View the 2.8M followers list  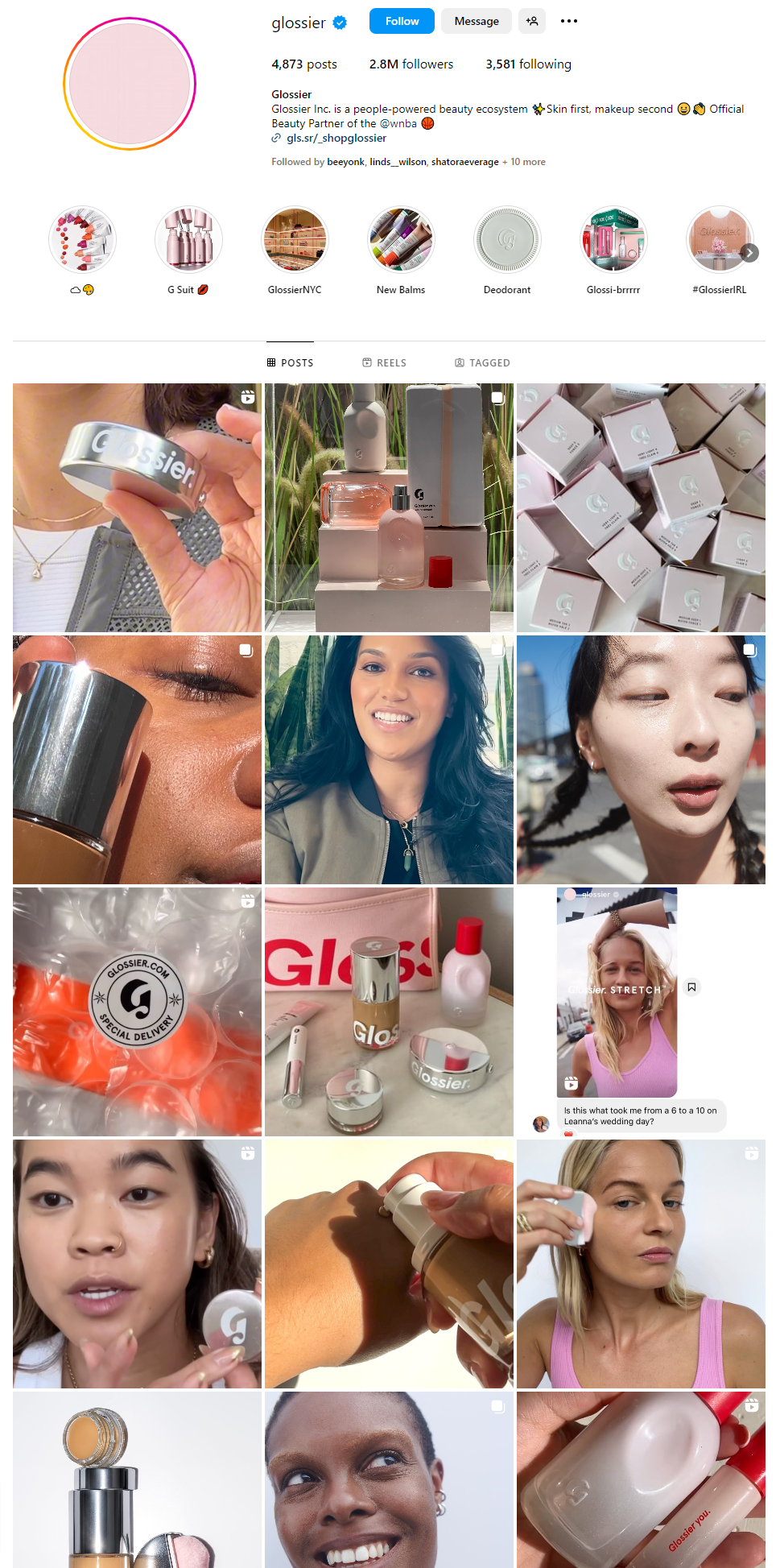click(411, 64)
